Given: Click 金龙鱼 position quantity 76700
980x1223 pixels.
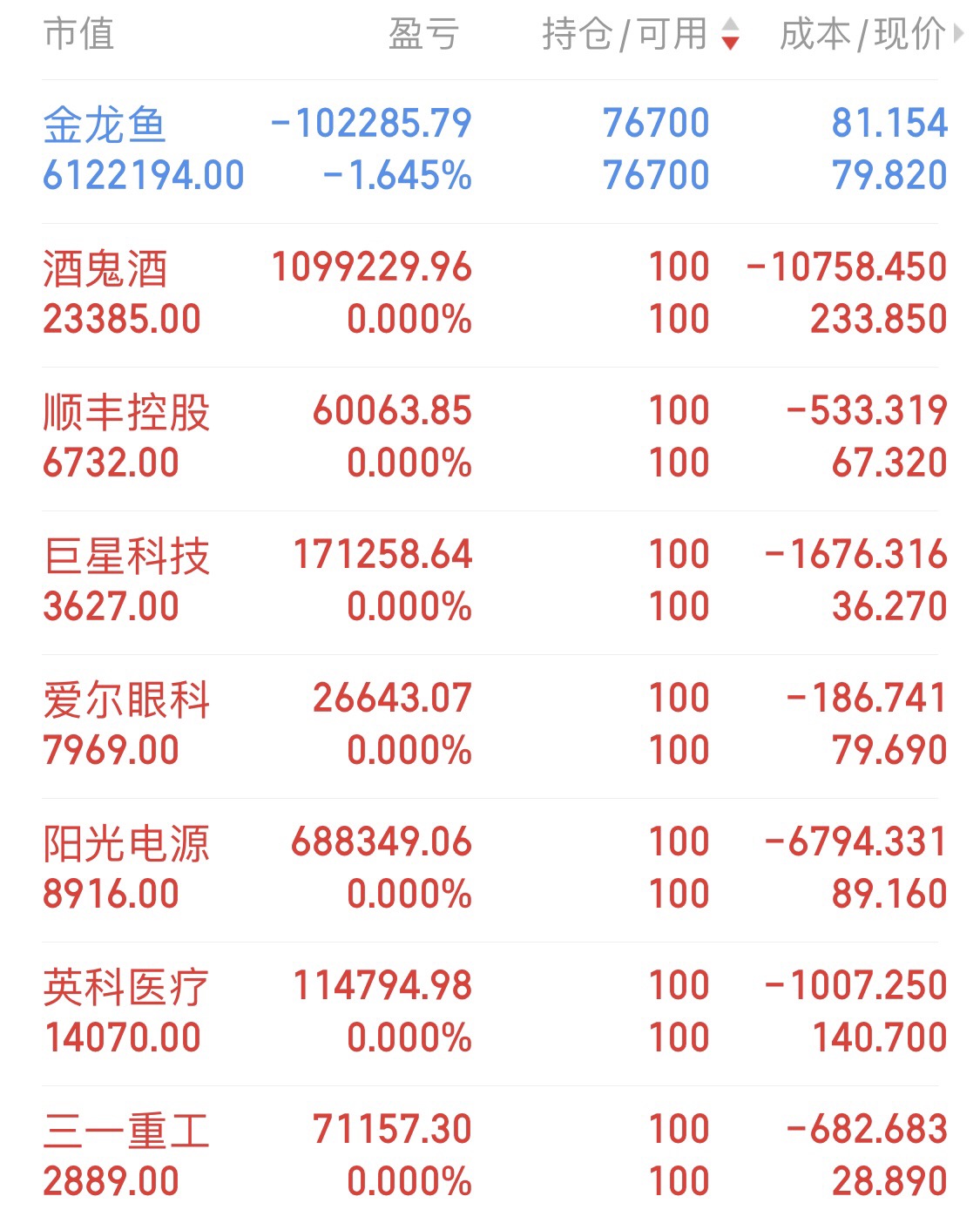Looking at the screenshot, I should pos(657,124).
